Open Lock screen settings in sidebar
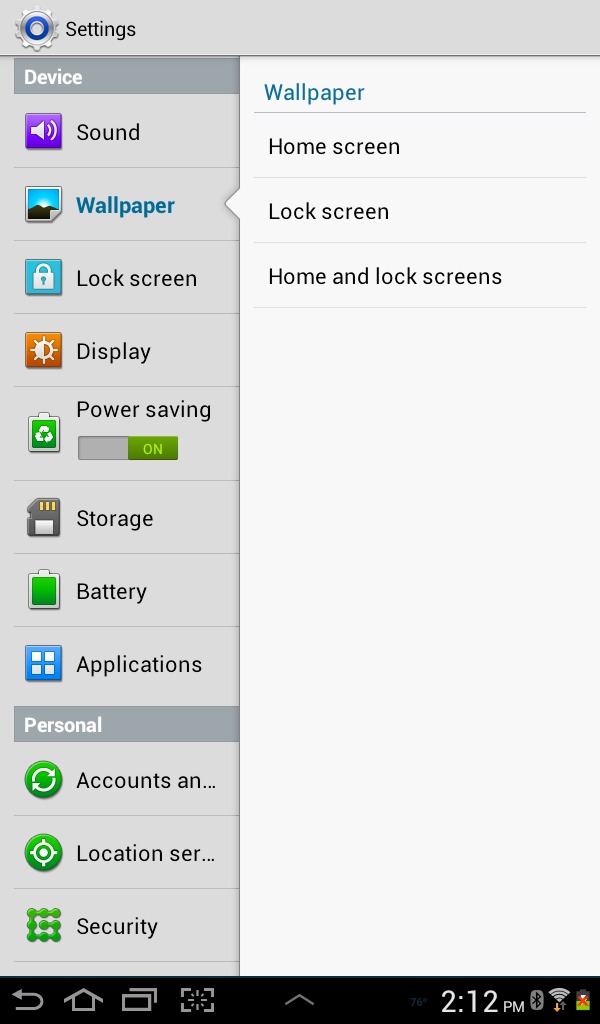This screenshot has width=600, height=1024. (x=127, y=278)
